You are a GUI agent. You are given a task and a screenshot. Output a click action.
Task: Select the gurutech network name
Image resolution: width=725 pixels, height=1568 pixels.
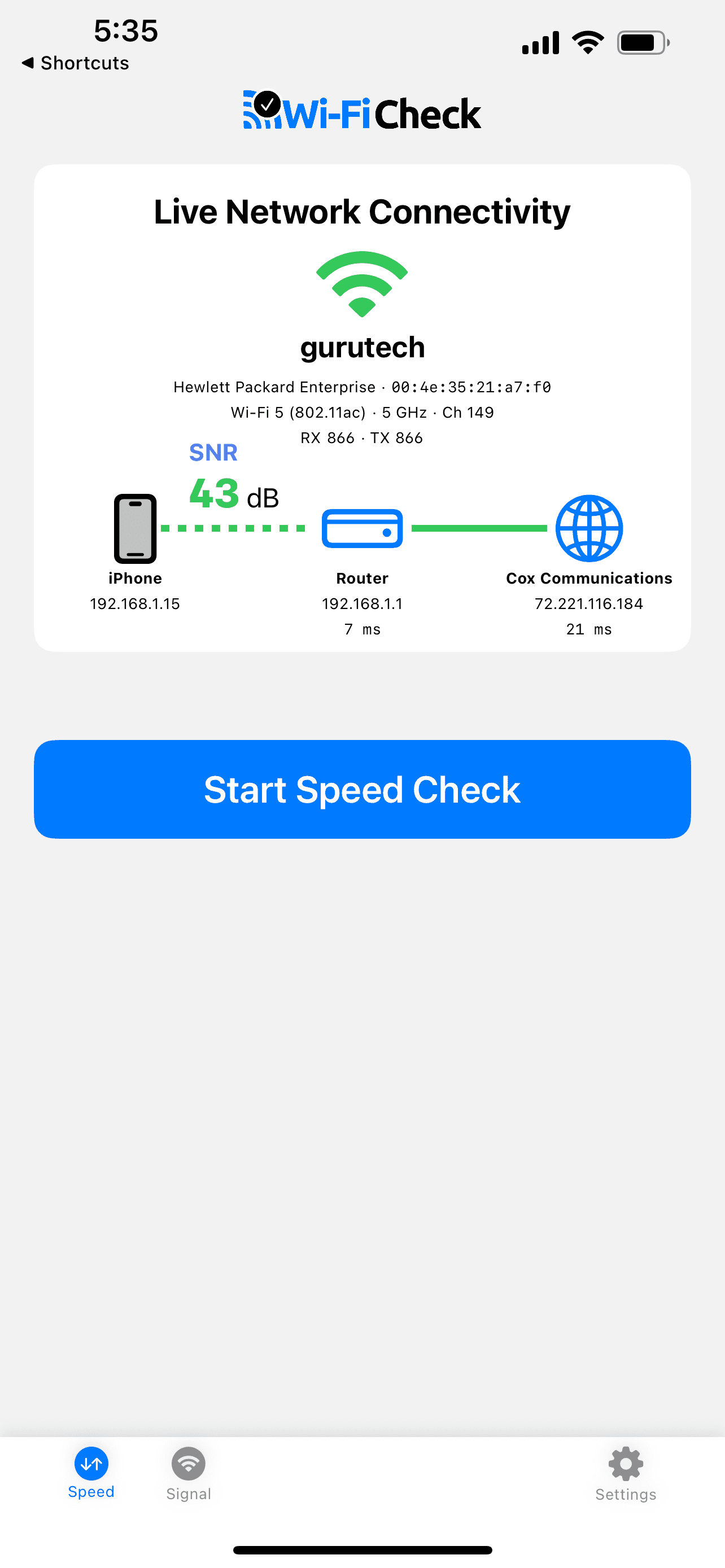tap(361, 347)
